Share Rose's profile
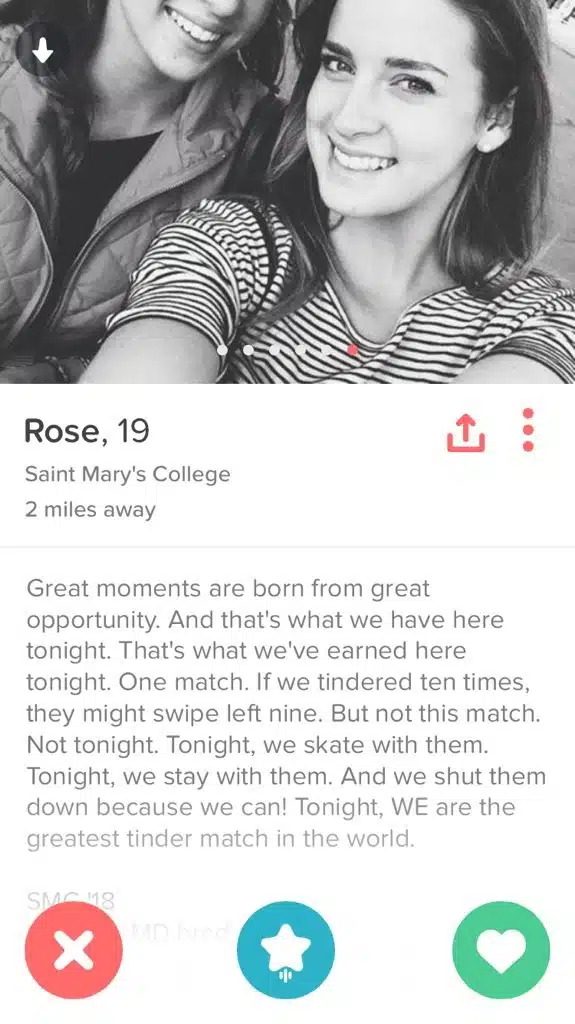 coord(466,431)
